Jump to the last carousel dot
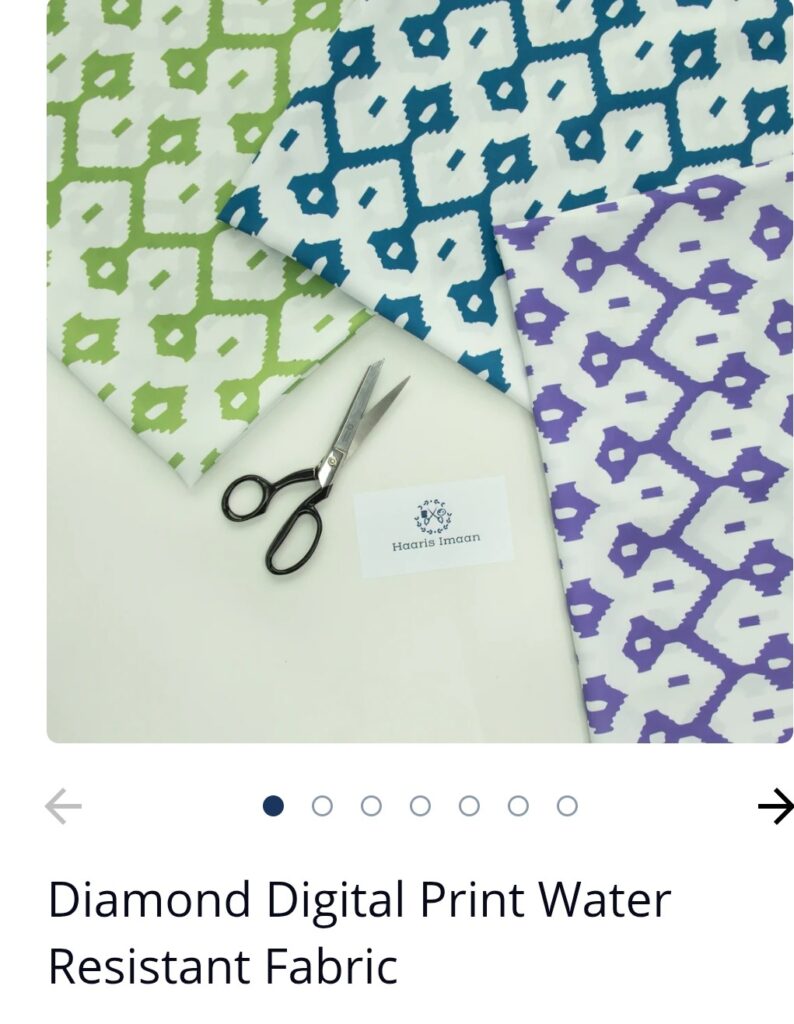 (x=567, y=806)
